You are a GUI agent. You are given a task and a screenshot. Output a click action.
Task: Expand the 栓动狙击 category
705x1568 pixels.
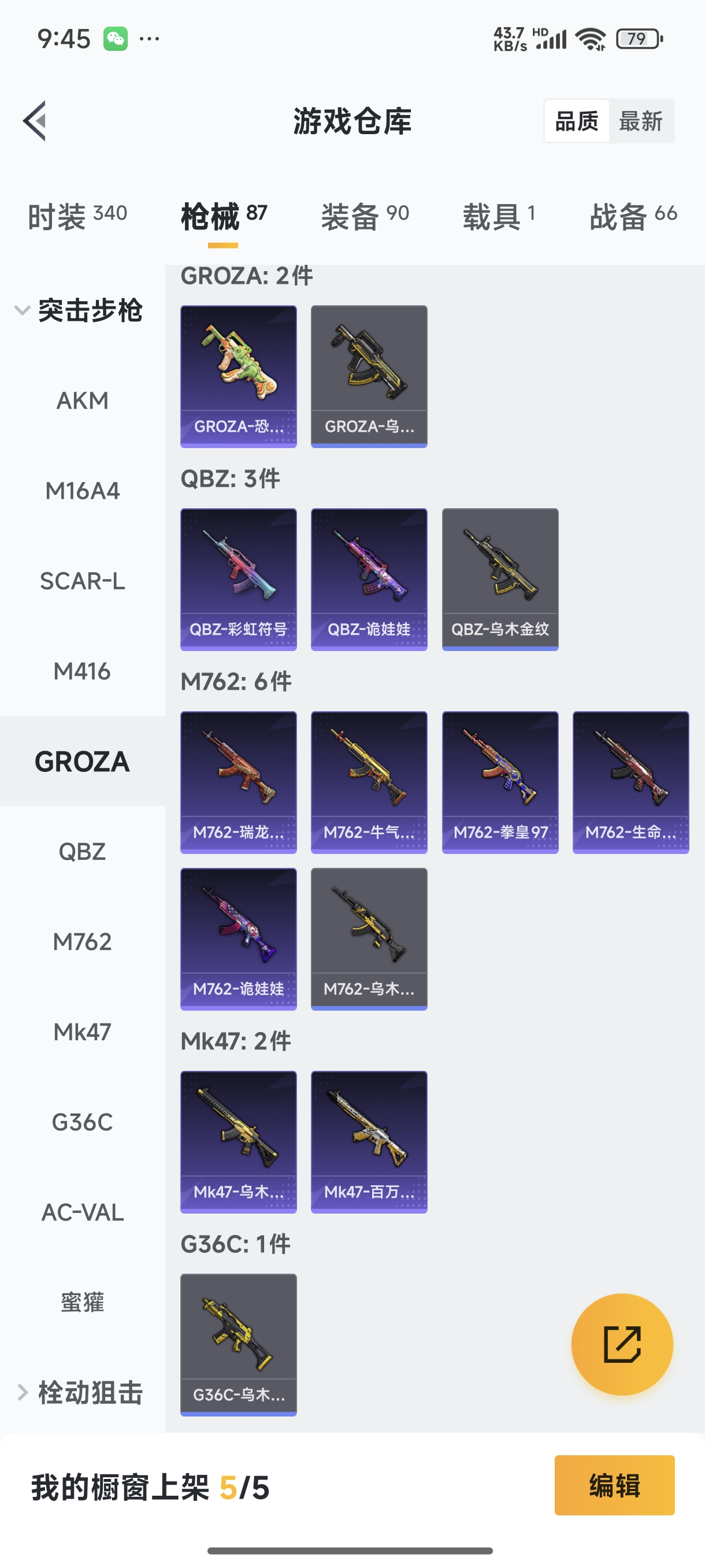pyautogui.click(x=79, y=1393)
